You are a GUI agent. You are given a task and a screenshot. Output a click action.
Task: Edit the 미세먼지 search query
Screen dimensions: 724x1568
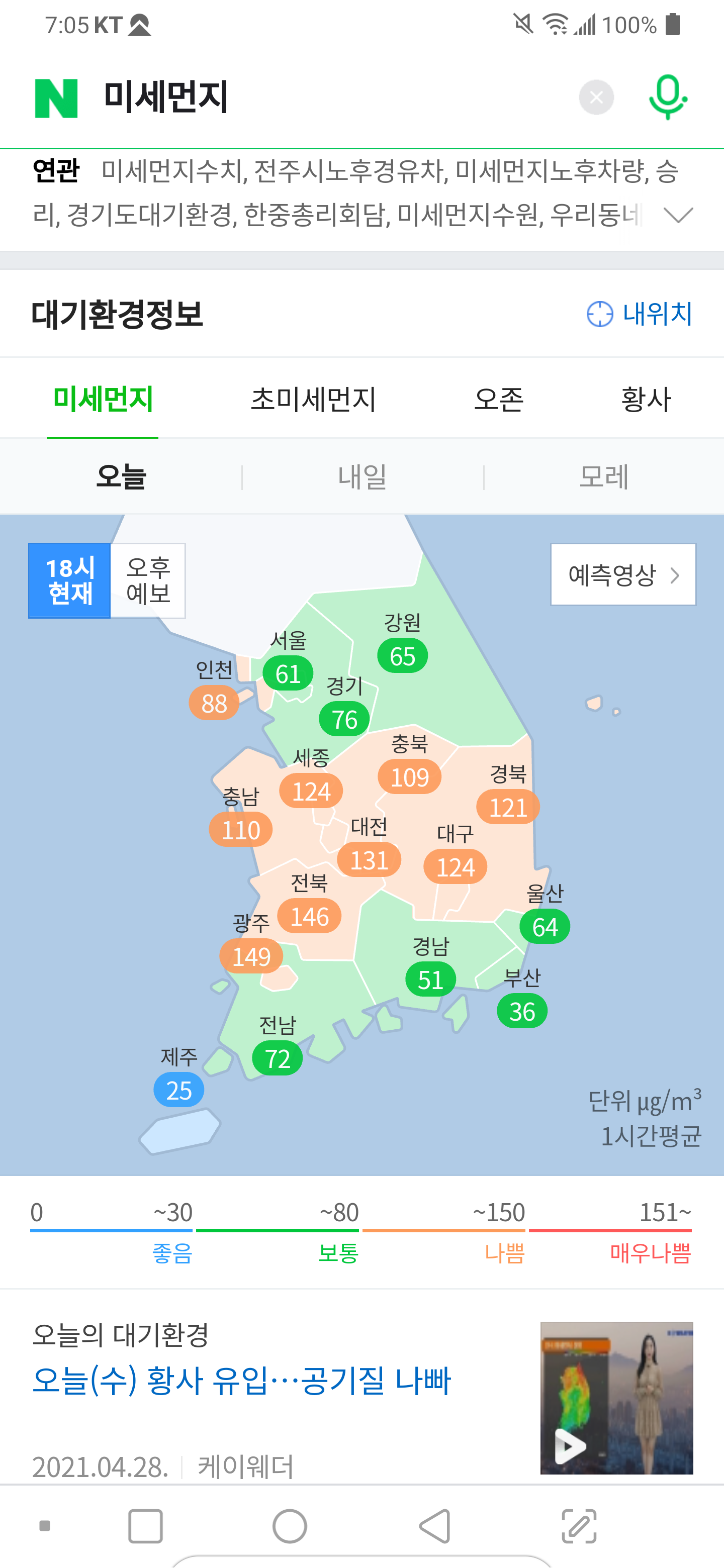pyautogui.click(x=305, y=97)
